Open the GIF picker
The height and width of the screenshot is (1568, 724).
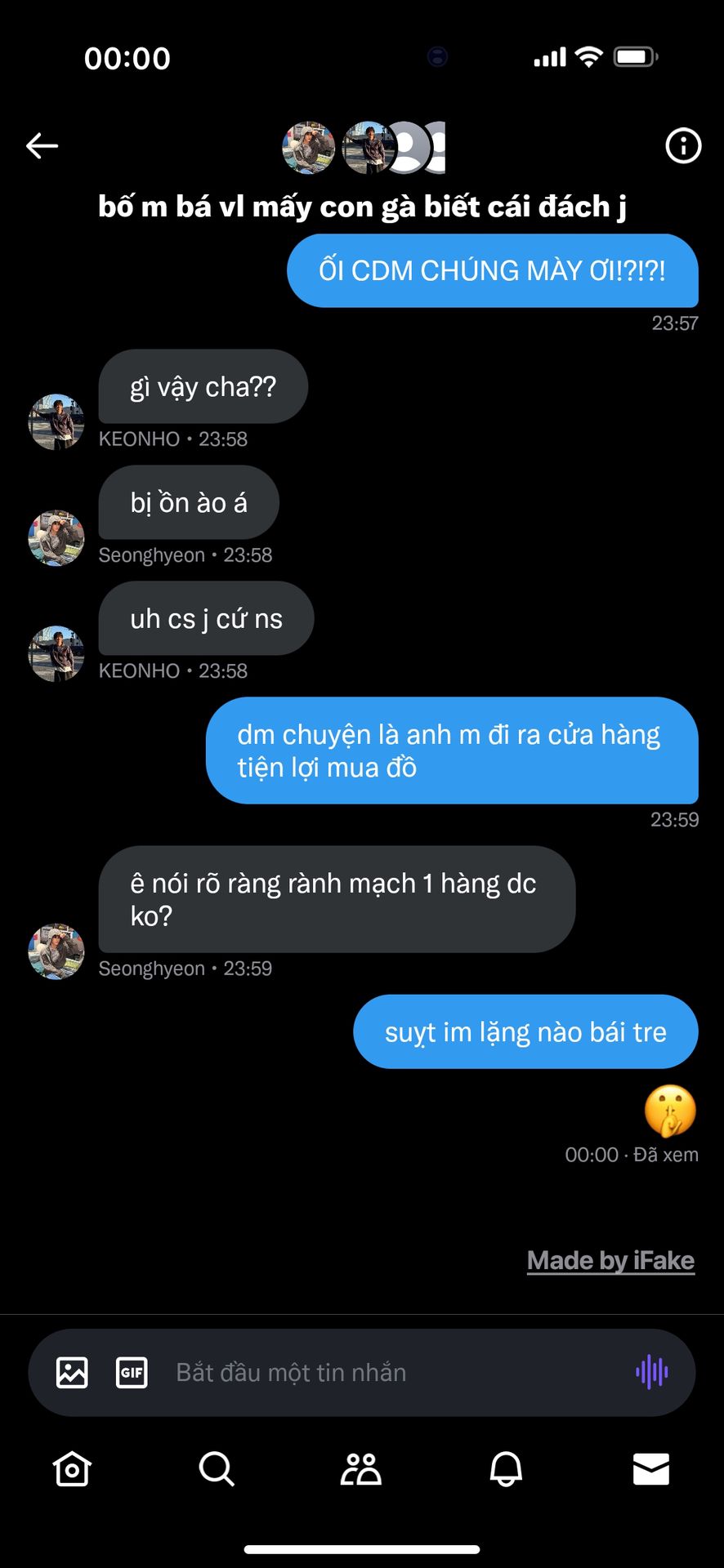pyautogui.click(x=132, y=1372)
